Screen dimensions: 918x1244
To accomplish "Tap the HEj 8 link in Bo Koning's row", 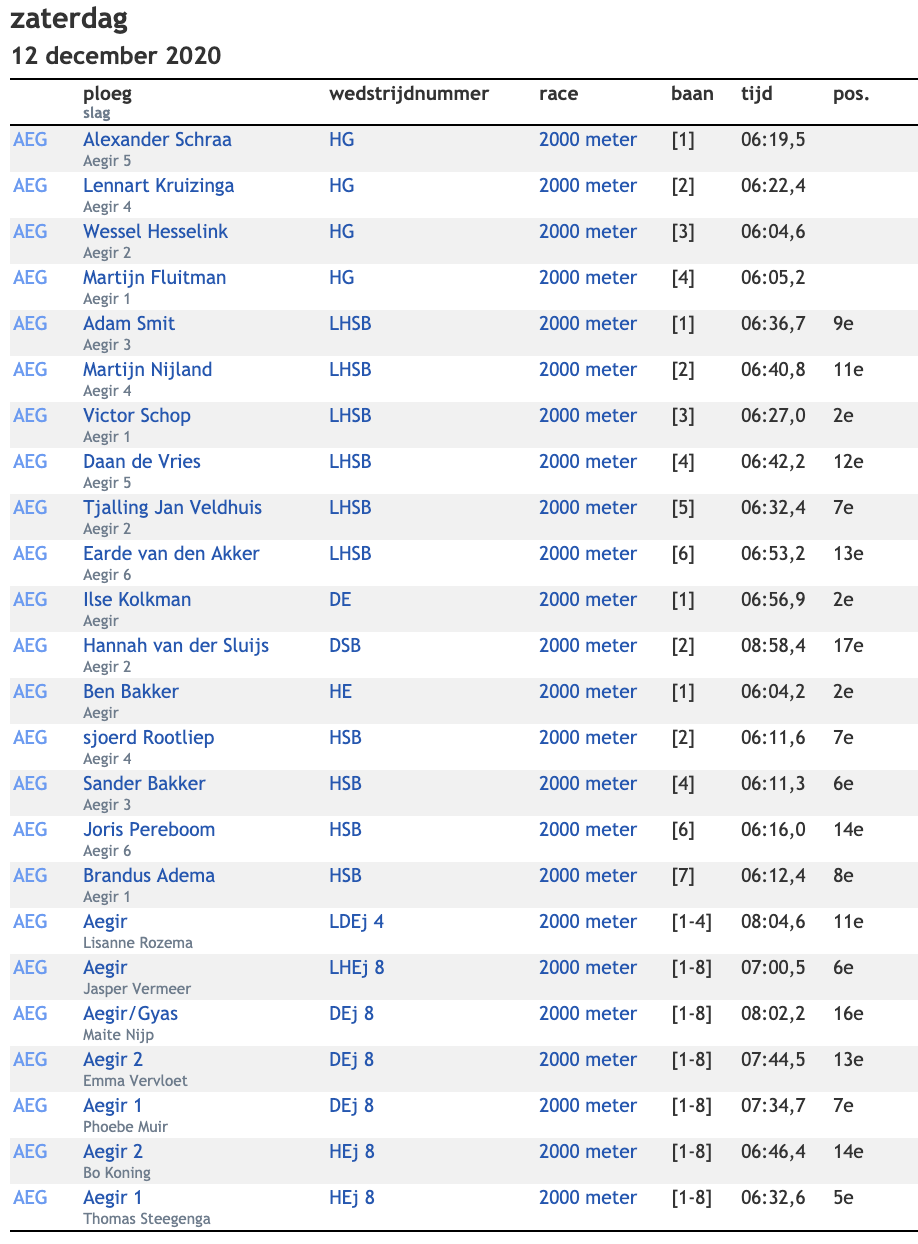I will tap(351, 1152).
